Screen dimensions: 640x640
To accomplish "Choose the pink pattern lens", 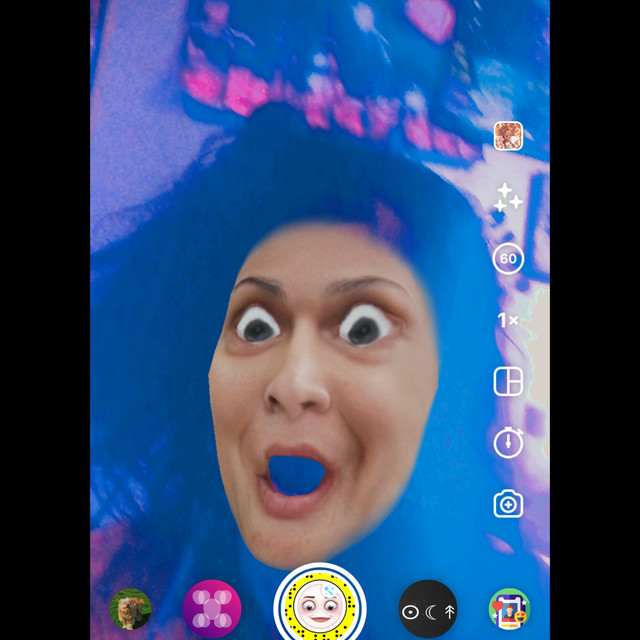I will point(212,608).
